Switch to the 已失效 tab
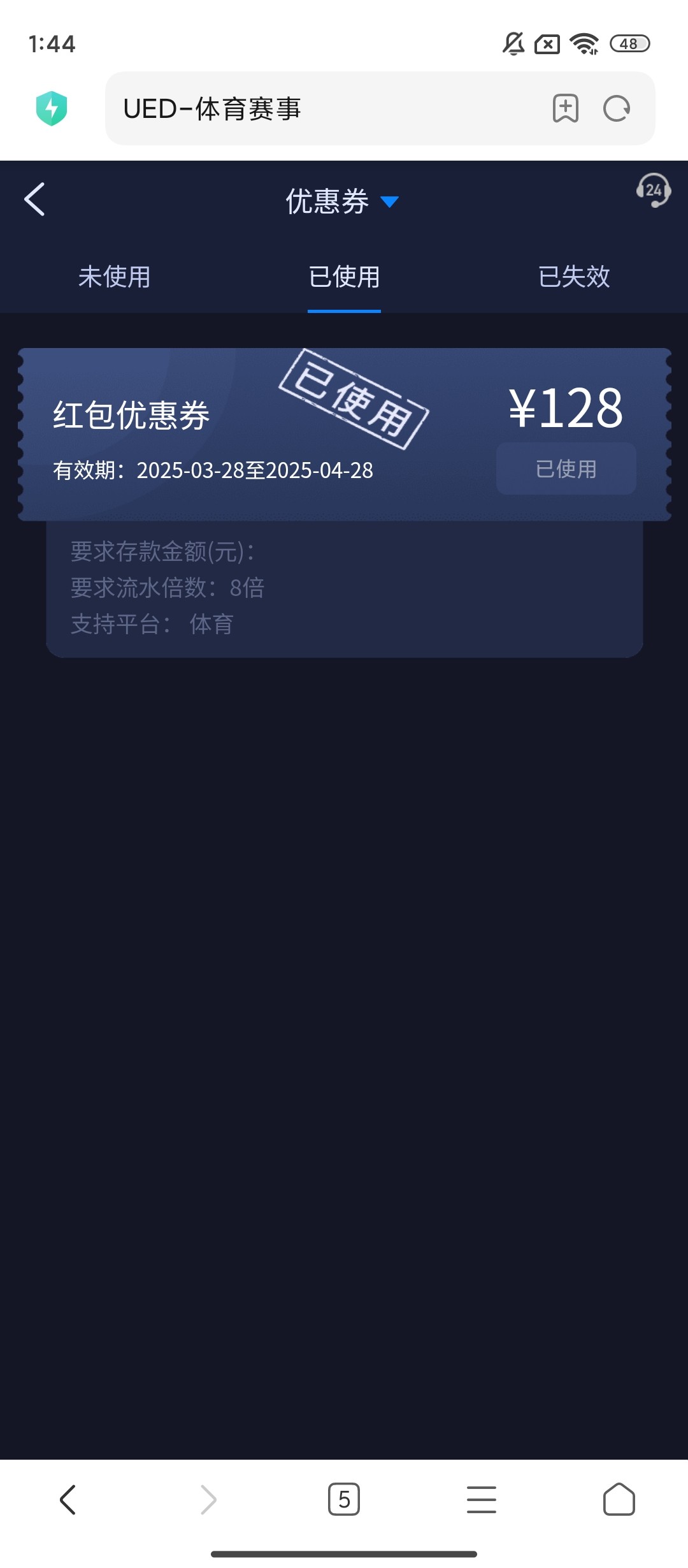Screen dimensions: 688x1568 (574, 277)
